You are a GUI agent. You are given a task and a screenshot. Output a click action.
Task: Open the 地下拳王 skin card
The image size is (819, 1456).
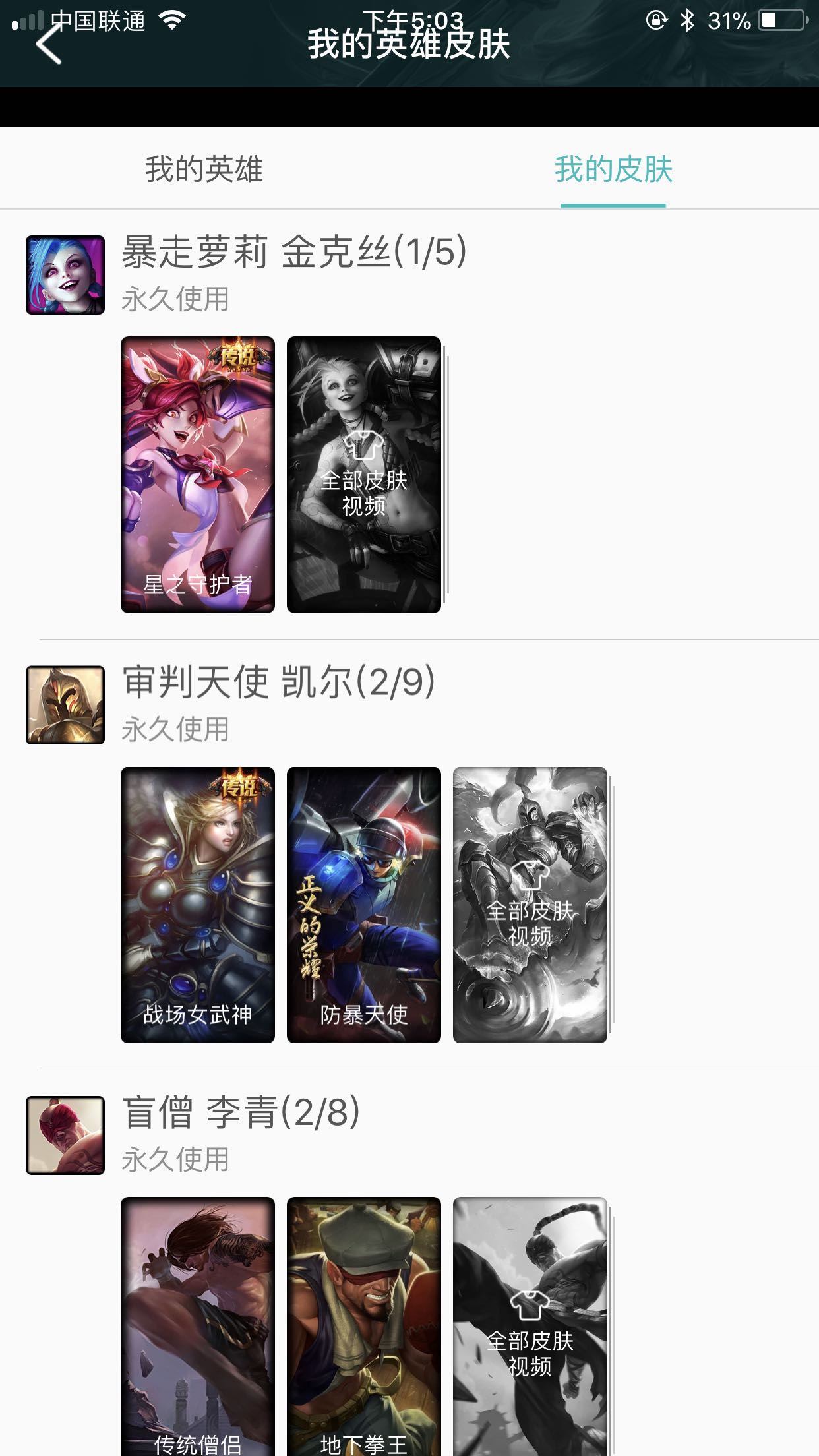364,1325
